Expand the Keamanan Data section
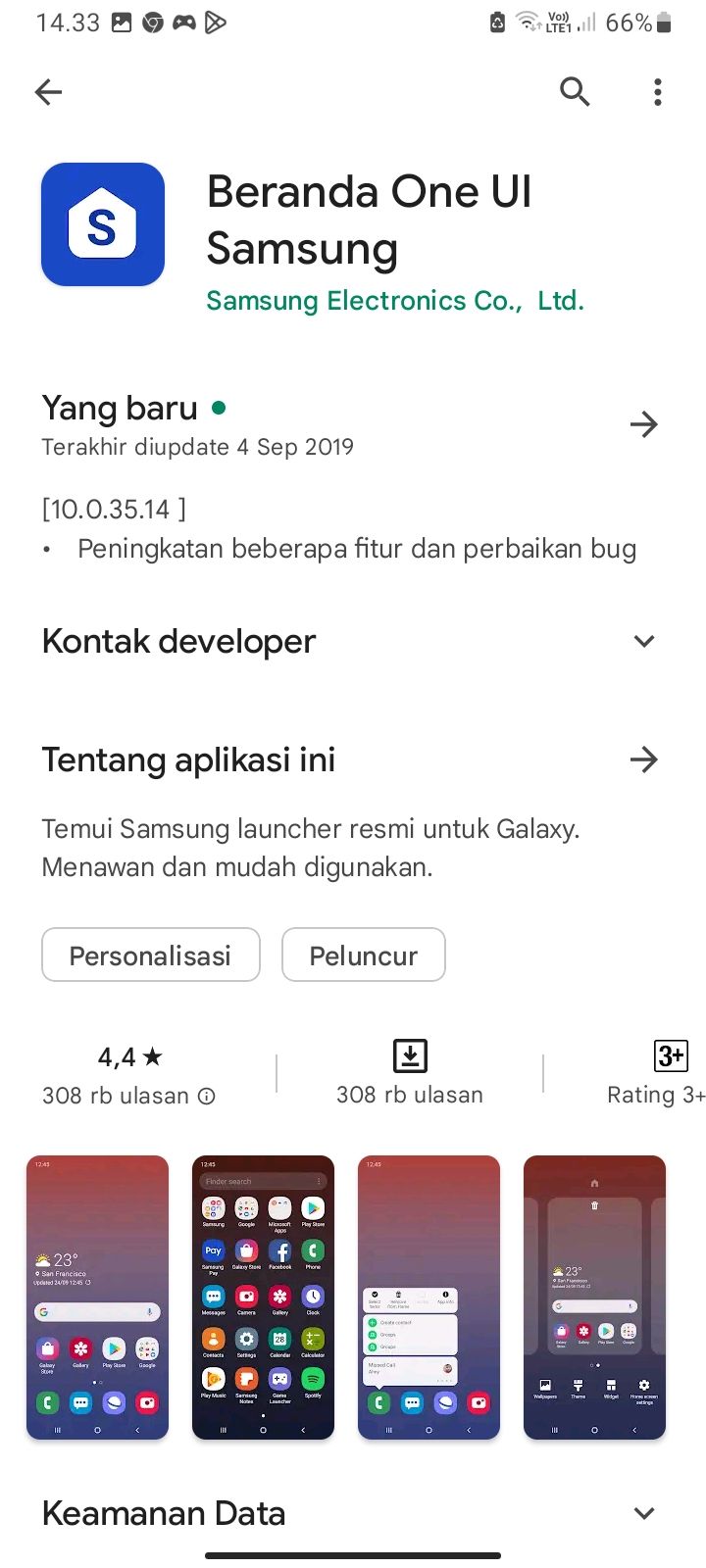 [643, 1513]
